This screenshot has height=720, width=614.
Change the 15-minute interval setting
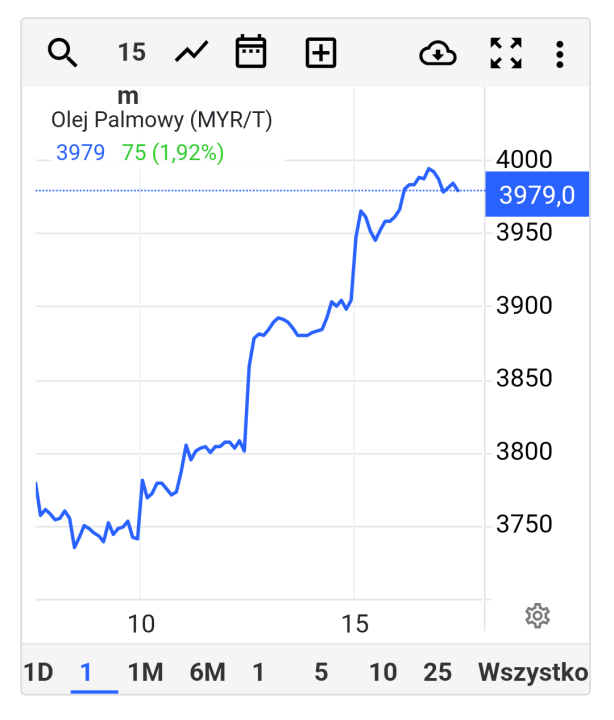point(131,52)
